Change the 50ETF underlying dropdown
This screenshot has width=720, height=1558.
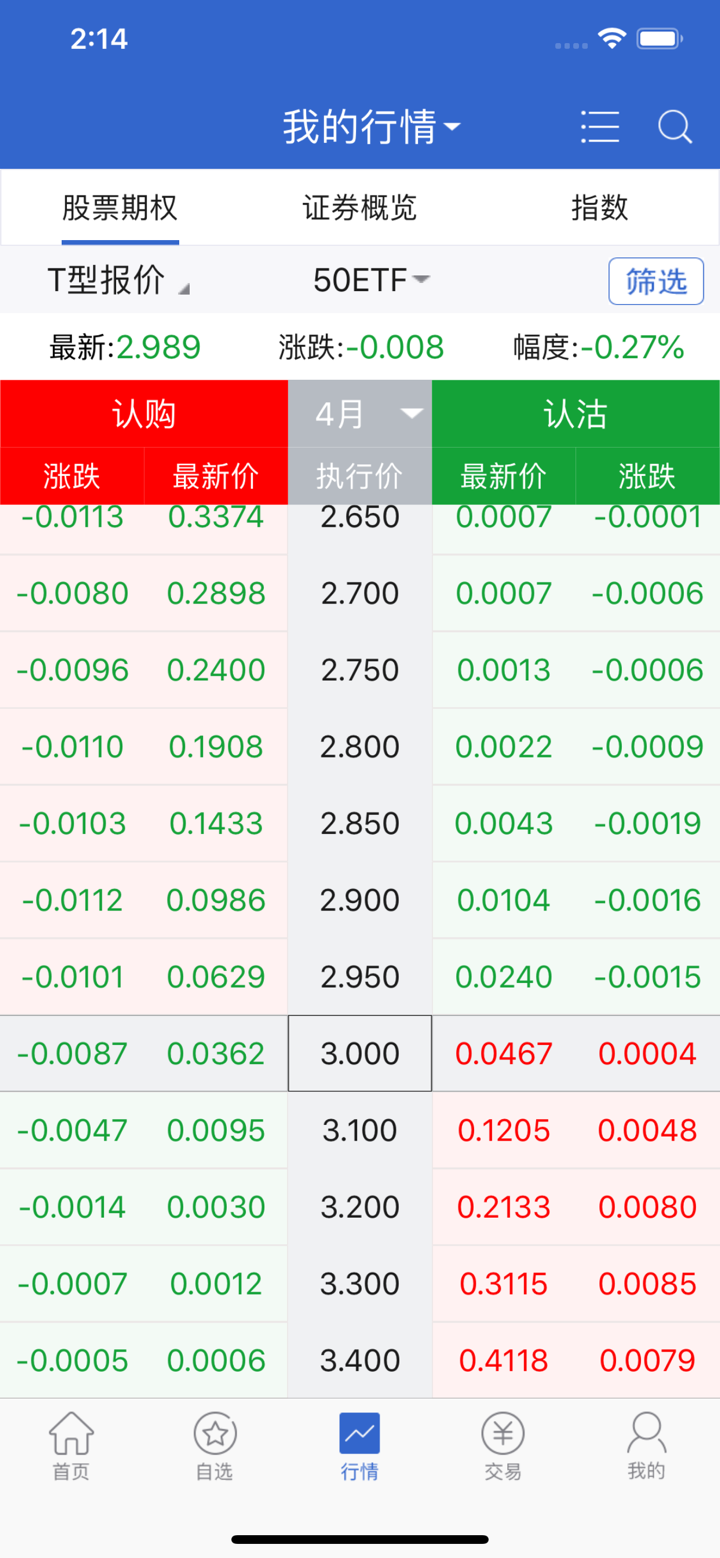371,281
